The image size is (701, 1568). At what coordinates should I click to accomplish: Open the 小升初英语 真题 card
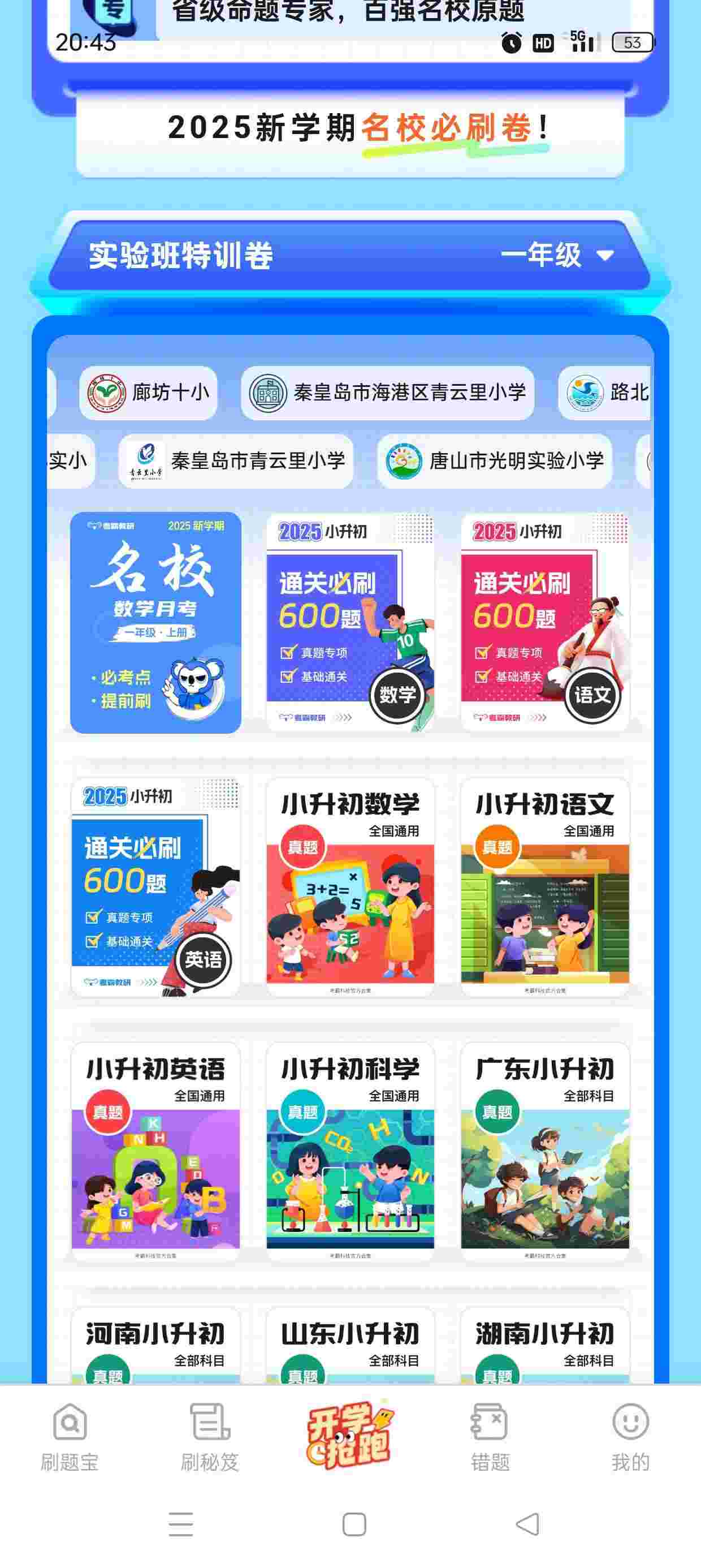click(156, 1151)
